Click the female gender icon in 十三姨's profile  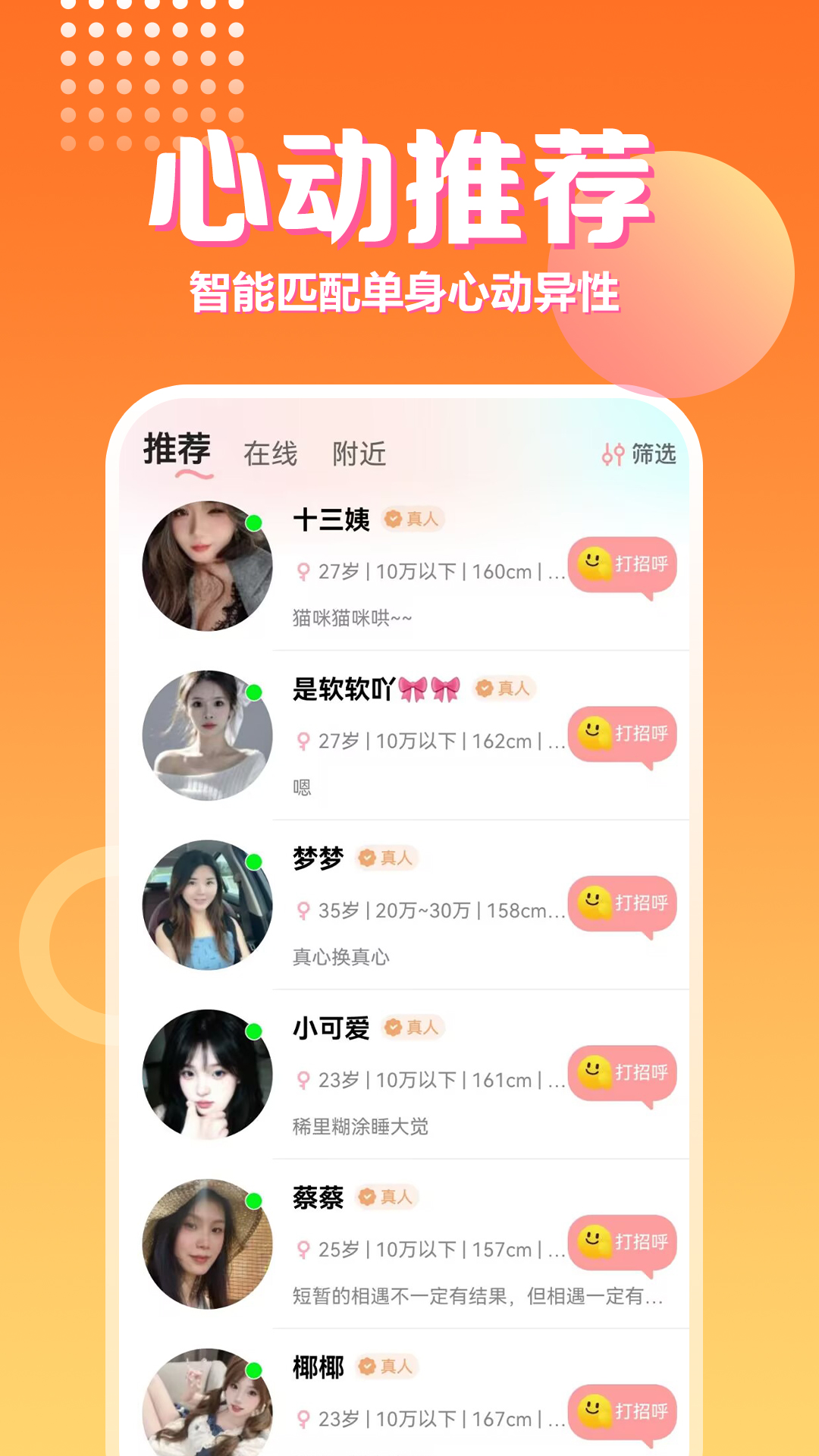coord(303,572)
